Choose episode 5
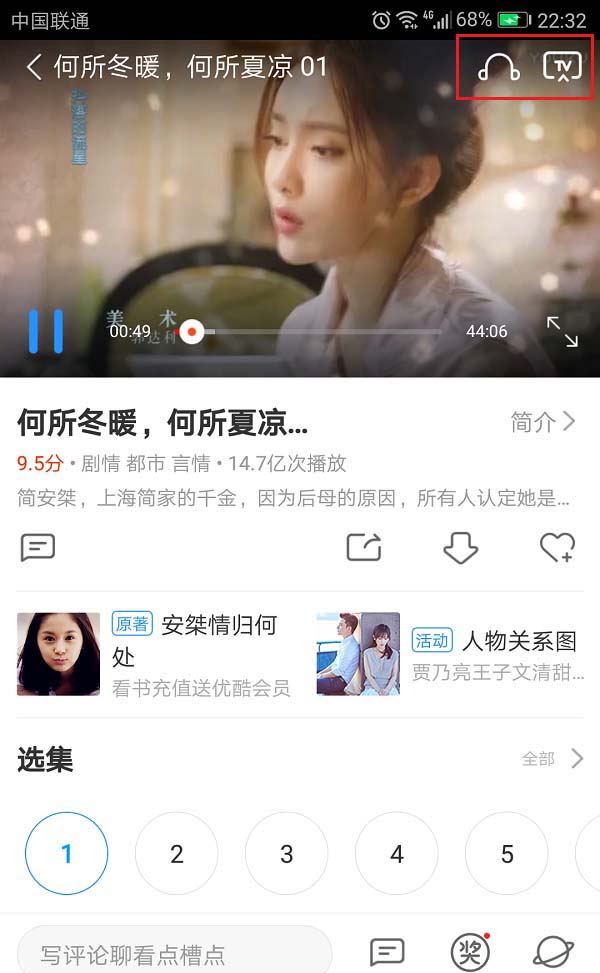This screenshot has width=600, height=973. [507, 854]
